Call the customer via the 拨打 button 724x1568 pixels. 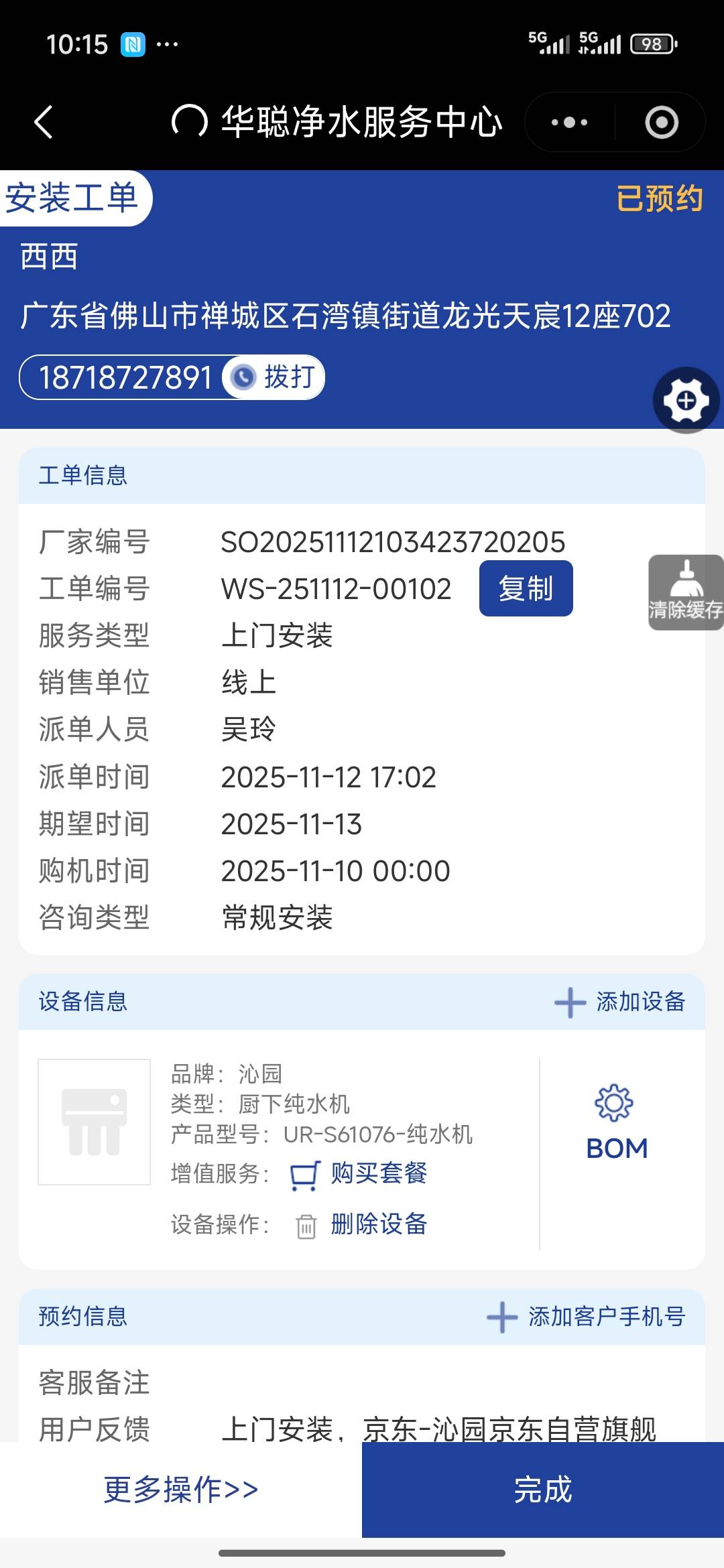[275, 377]
